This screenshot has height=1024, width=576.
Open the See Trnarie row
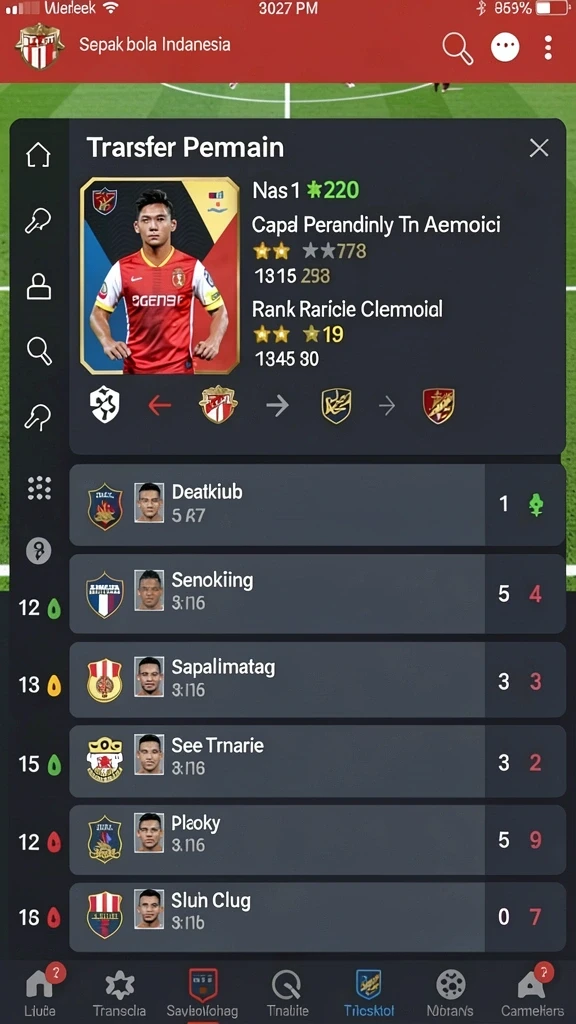tap(317, 761)
